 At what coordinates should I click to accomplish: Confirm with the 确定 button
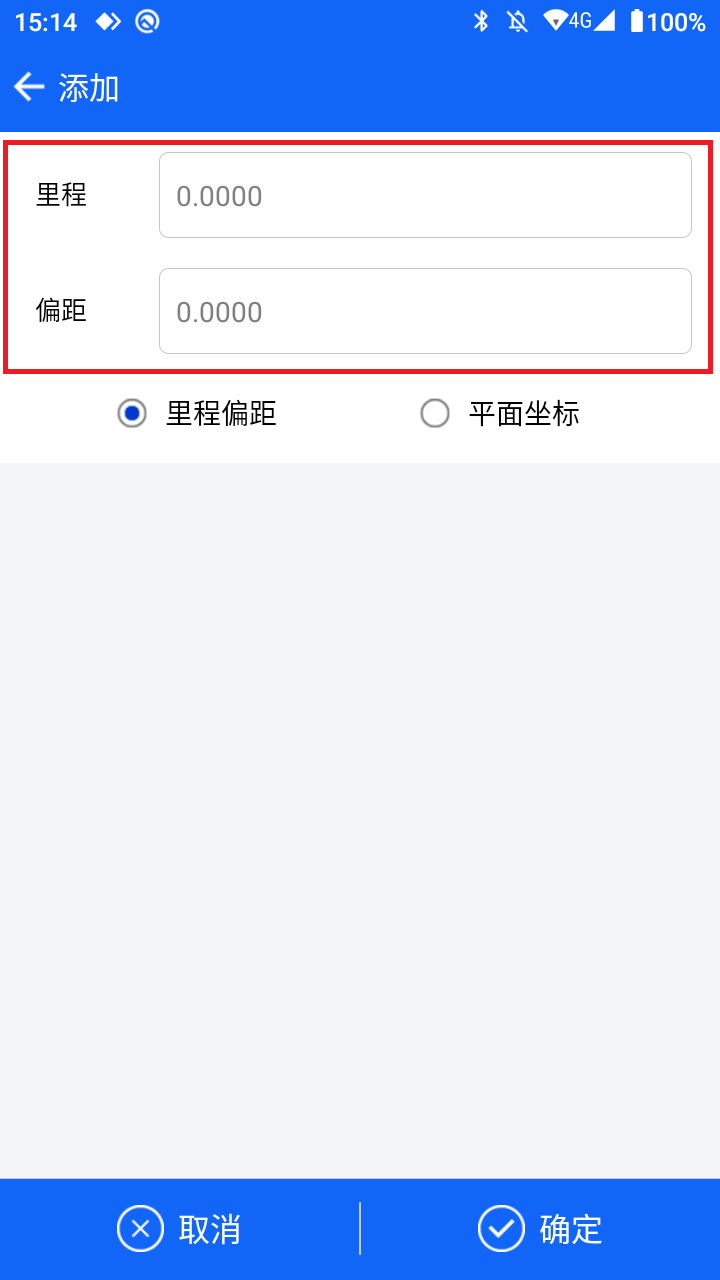coord(540,1229)
